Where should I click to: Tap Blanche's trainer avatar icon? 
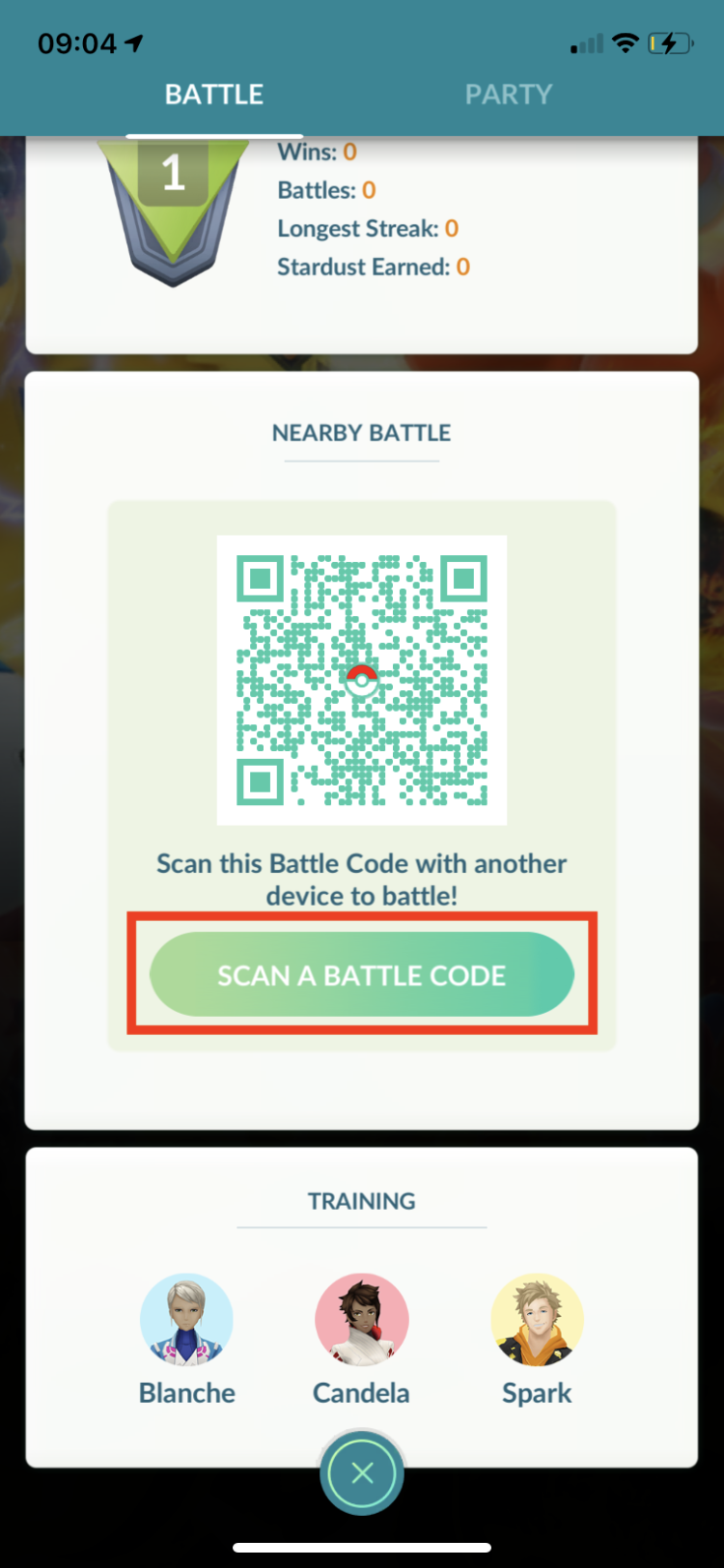point(186,1319)
